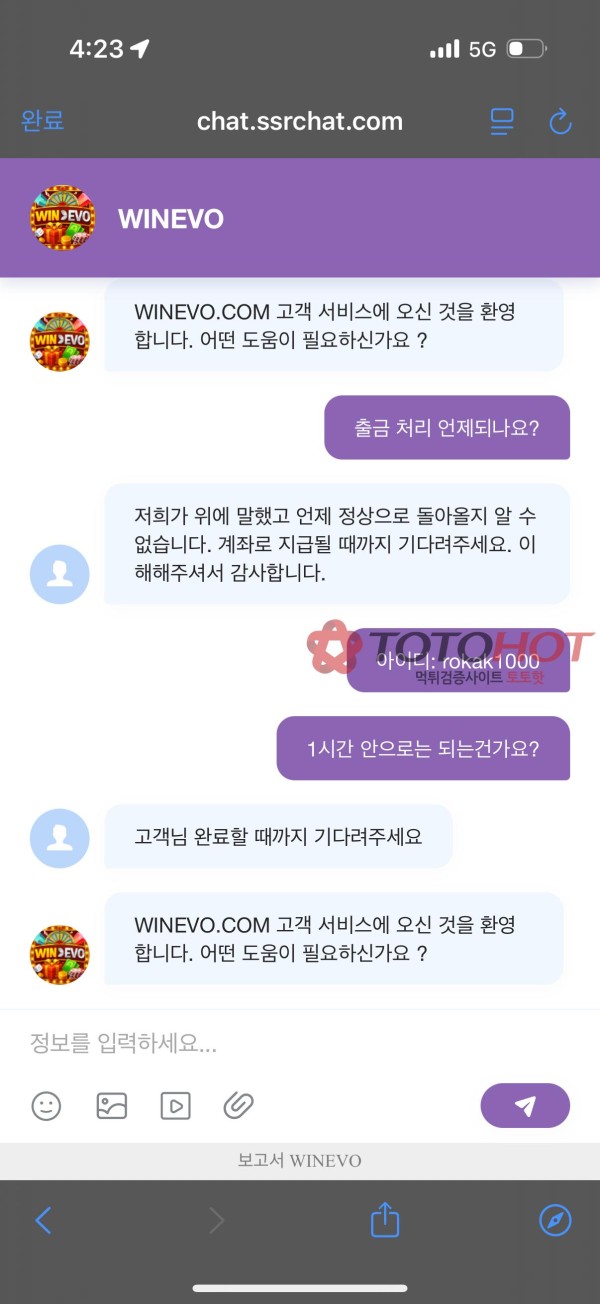Image resolution: width=600 pixels, height=1304 pixels.
Task: Attach a video to the chat
Action: (175, 1105)
